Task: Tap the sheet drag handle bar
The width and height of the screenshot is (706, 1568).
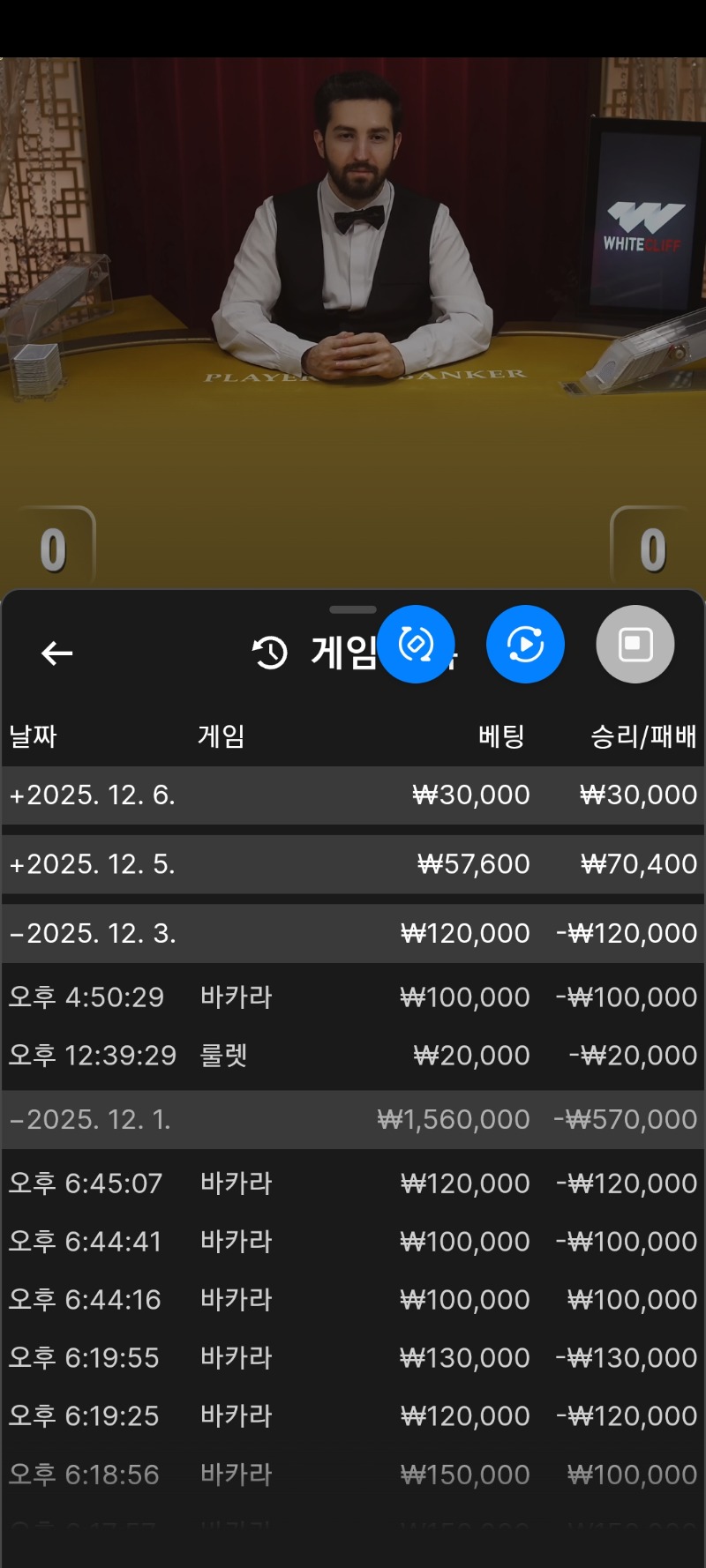Action: point(352,609)
